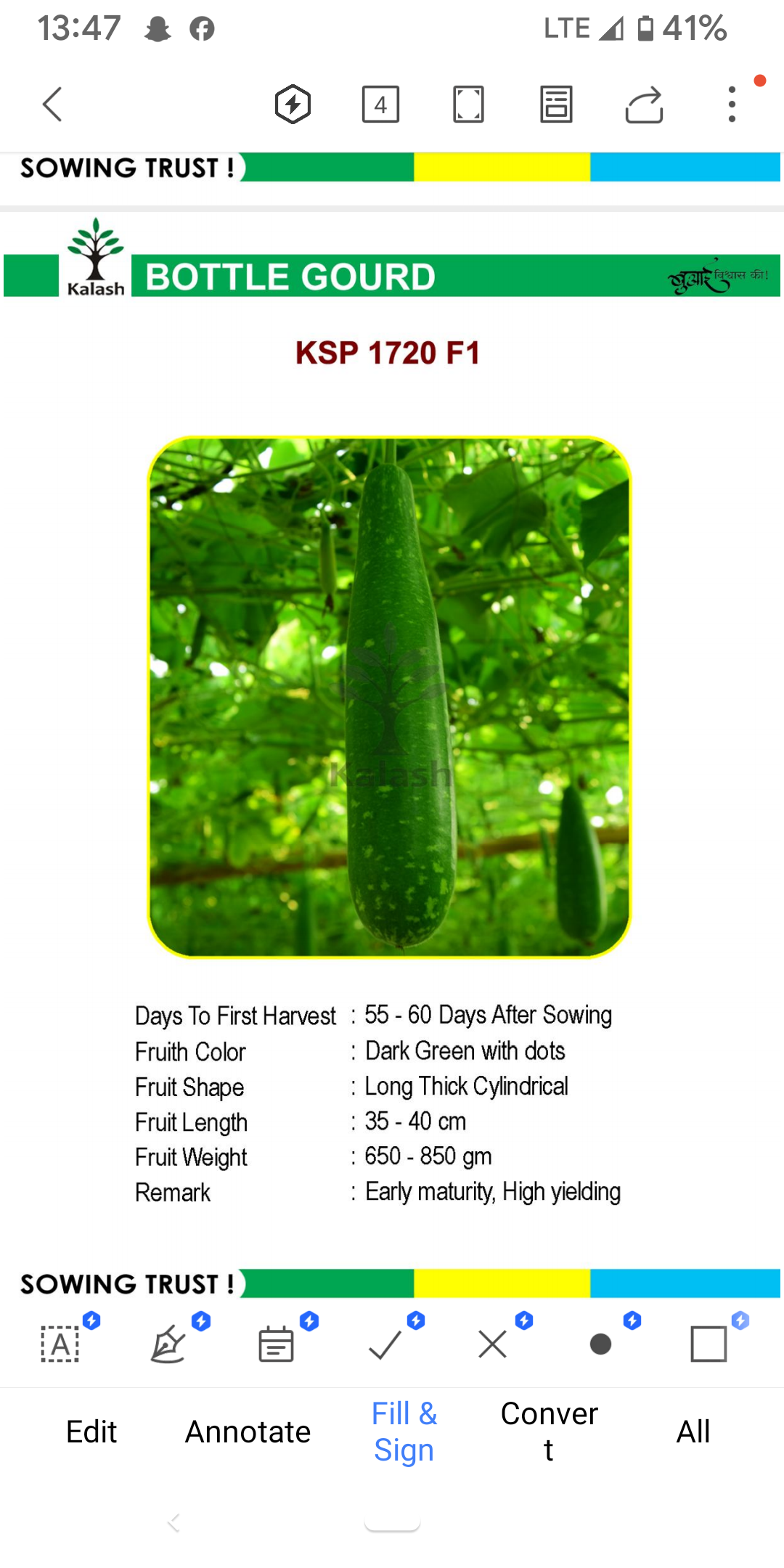
Task: Go back from the PDF viewer
Action: (x=52, y=105)
